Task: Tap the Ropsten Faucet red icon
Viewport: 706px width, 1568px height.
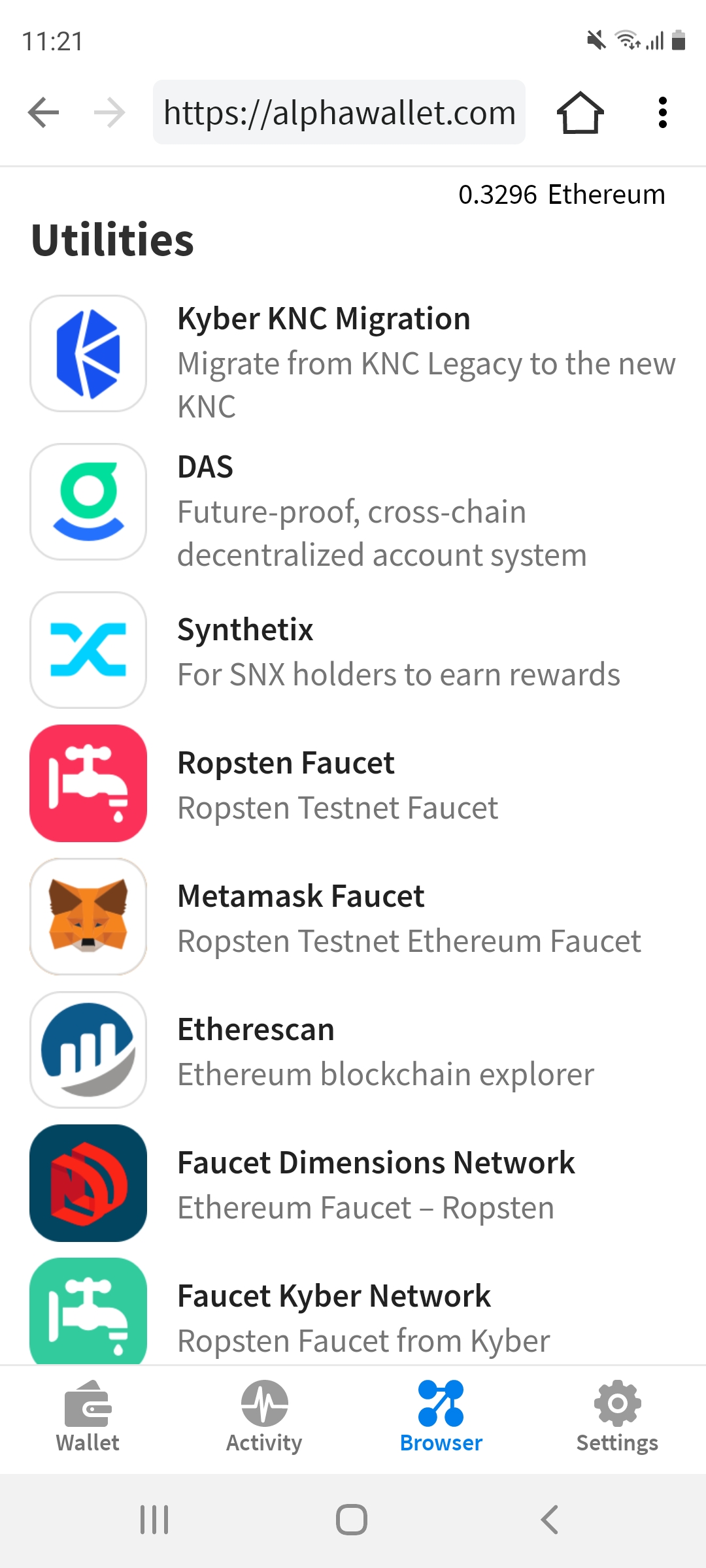Action: 88,783
